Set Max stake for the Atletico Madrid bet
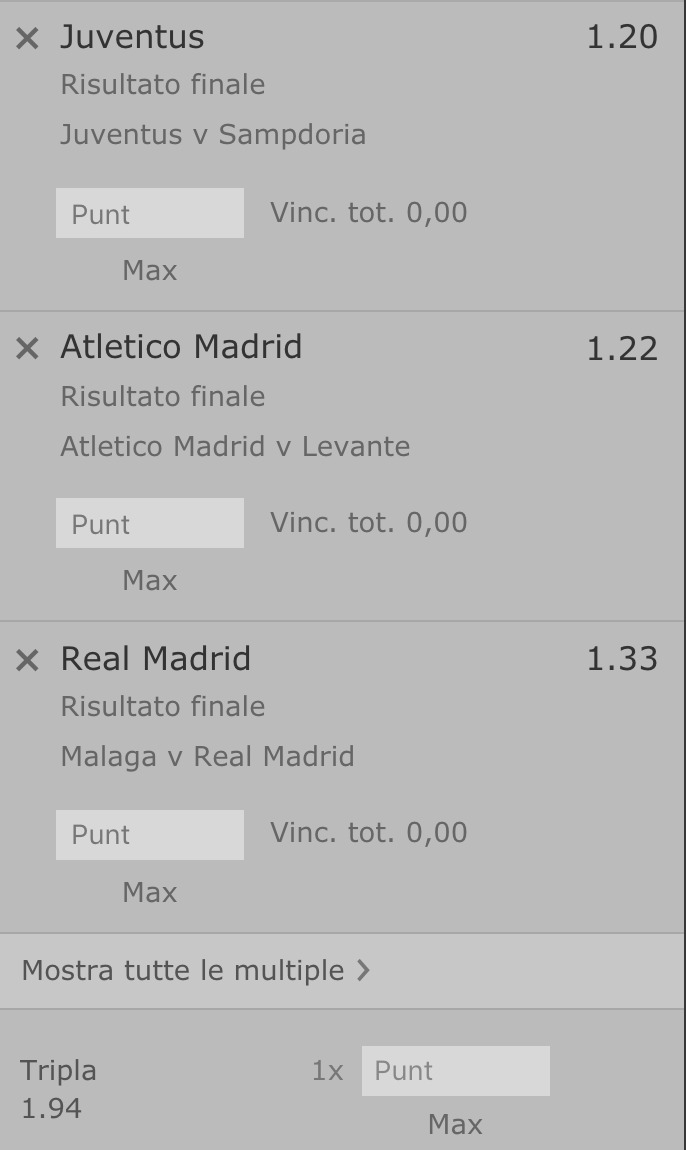Screen dimensions: 686x1150 [150, 581]
